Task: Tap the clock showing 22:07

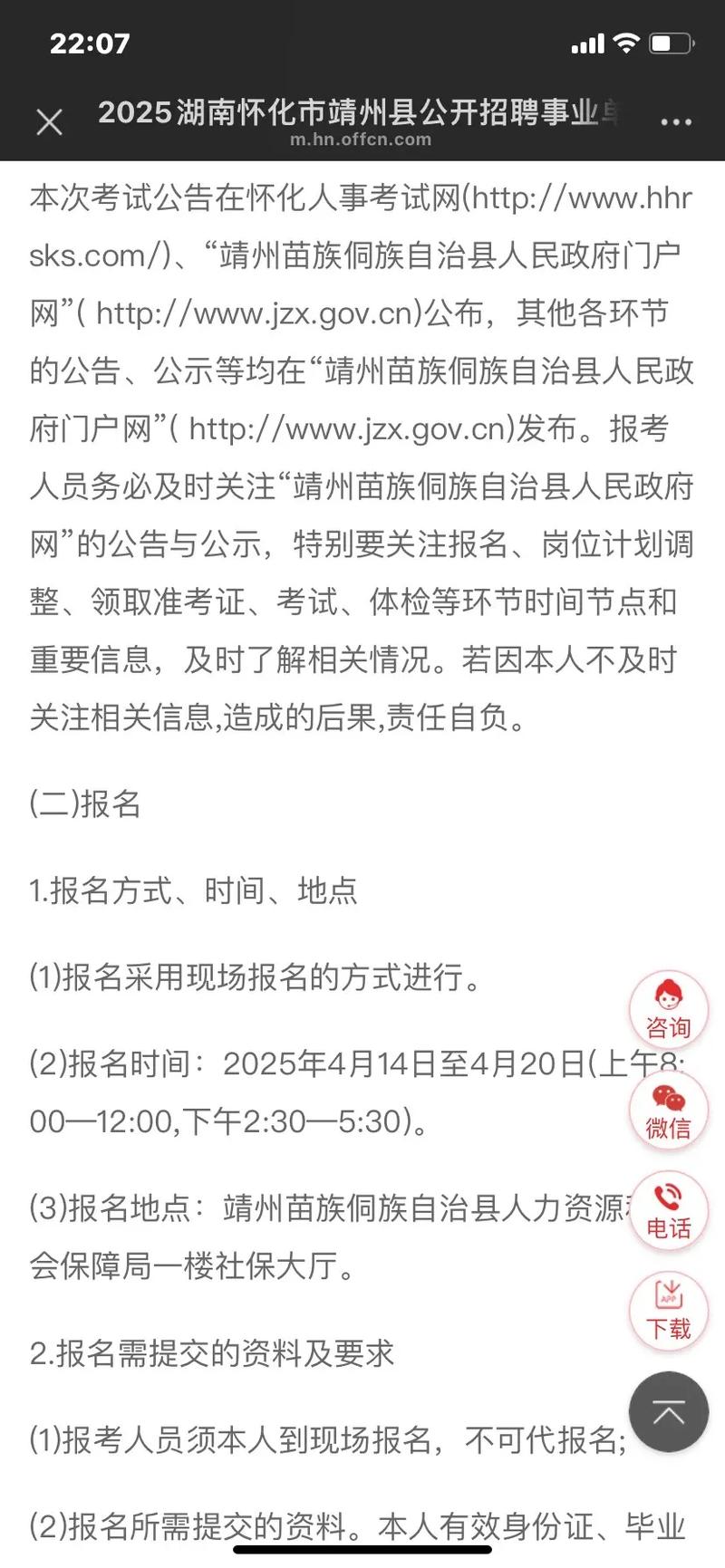Action: 89,42
